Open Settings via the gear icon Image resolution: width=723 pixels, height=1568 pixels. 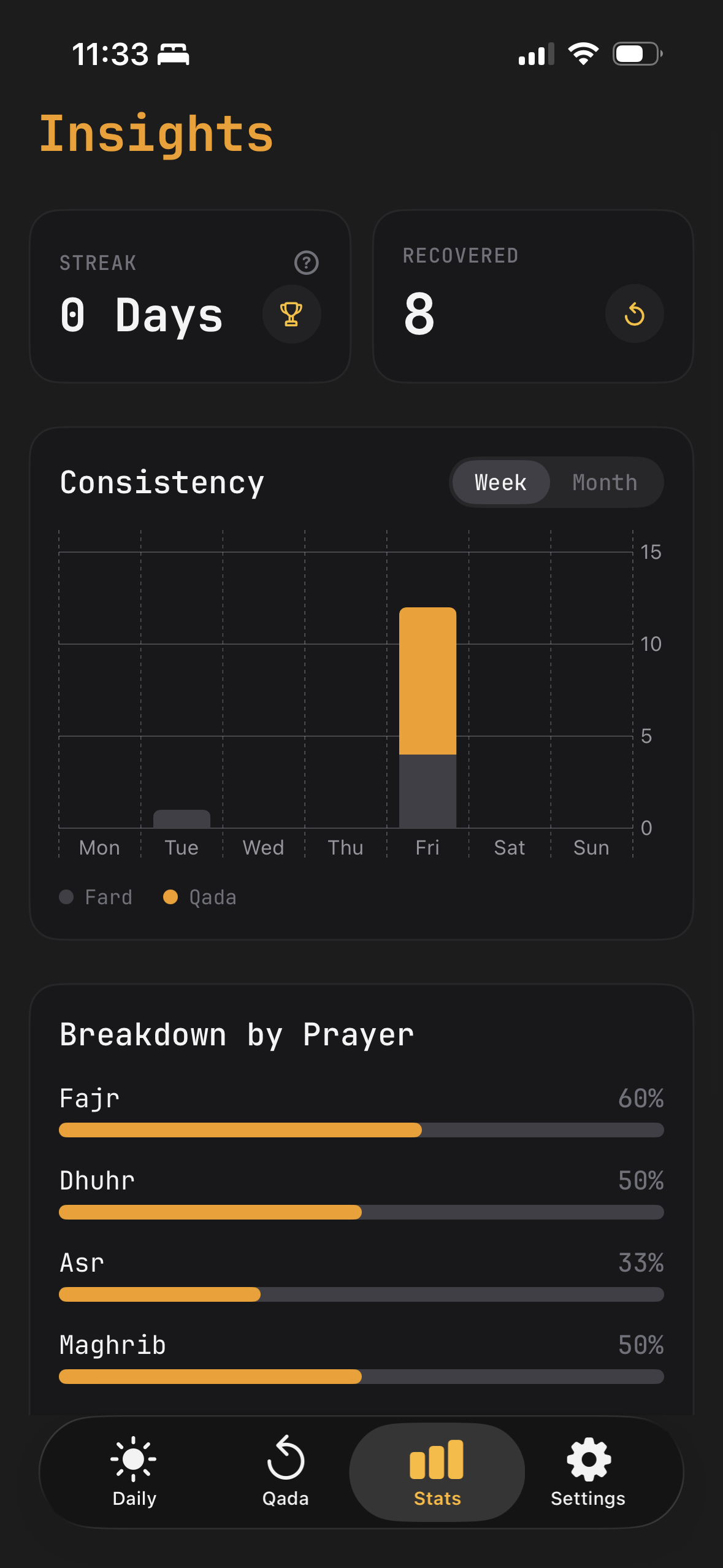pyautogui.click(x=587, y=1462)
